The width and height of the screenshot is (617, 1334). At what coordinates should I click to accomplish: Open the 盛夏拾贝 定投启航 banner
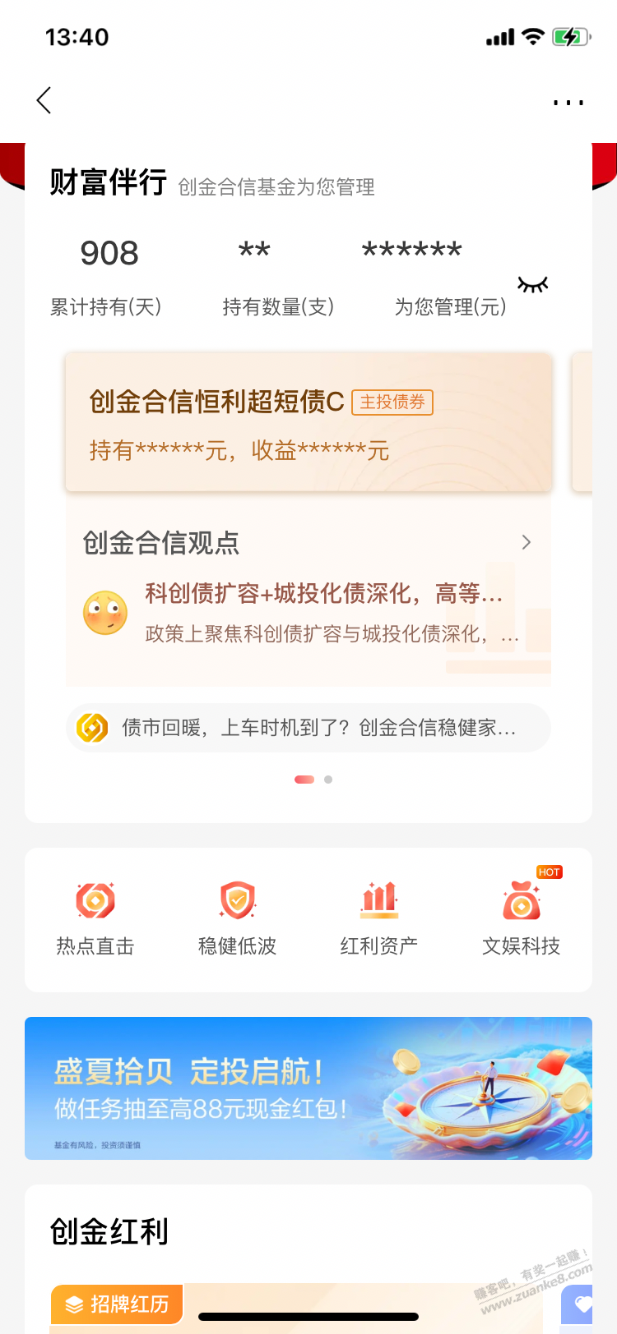click(x=308, y=1088)
